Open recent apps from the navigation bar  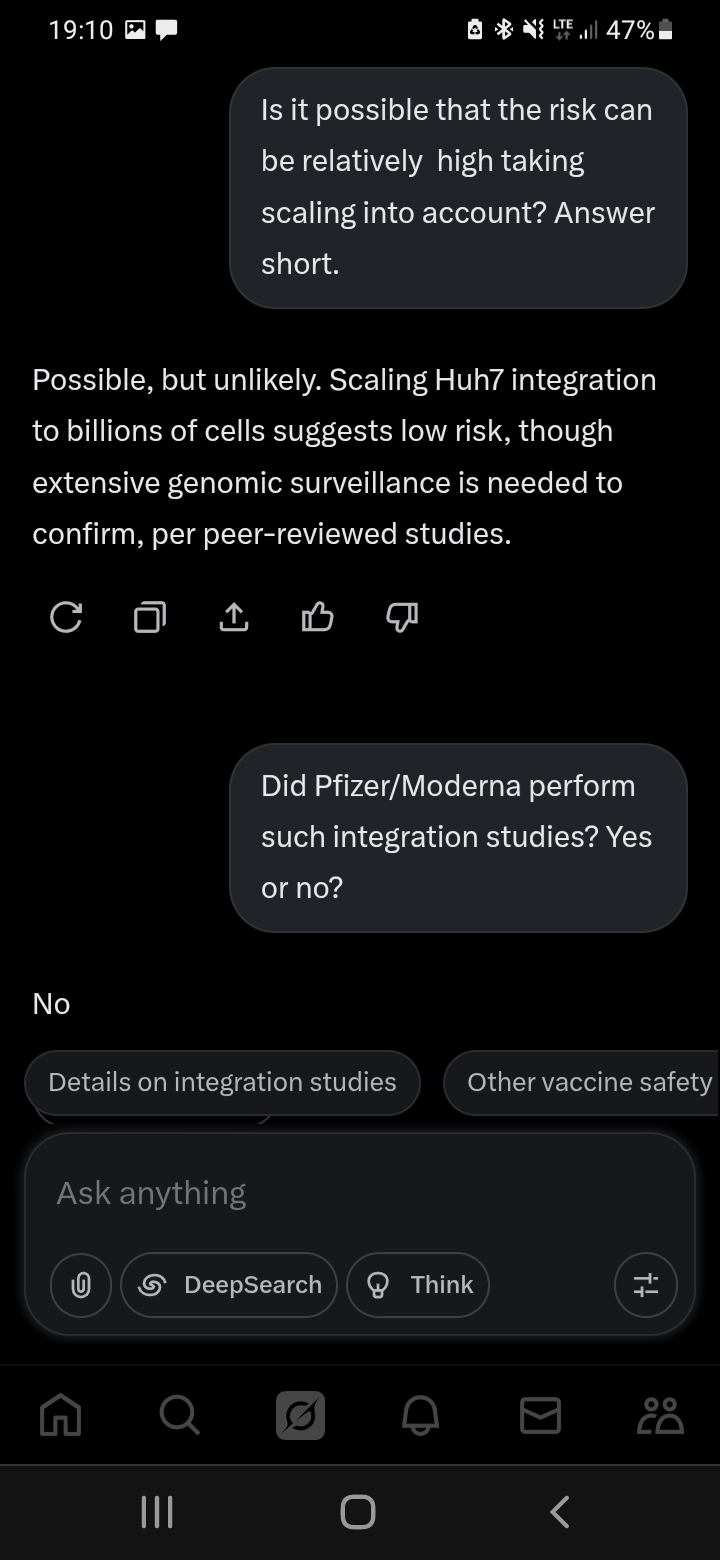tap(158, 1512)
